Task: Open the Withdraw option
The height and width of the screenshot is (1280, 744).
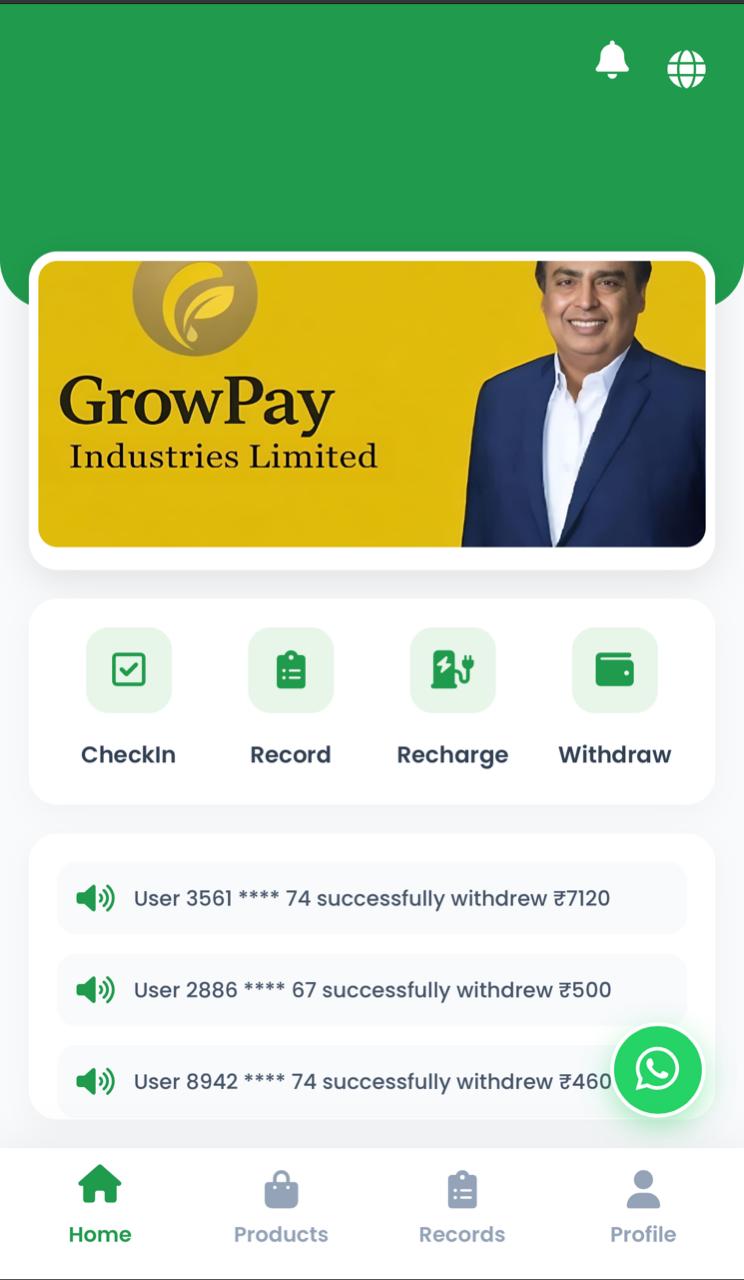Action: 614,671
